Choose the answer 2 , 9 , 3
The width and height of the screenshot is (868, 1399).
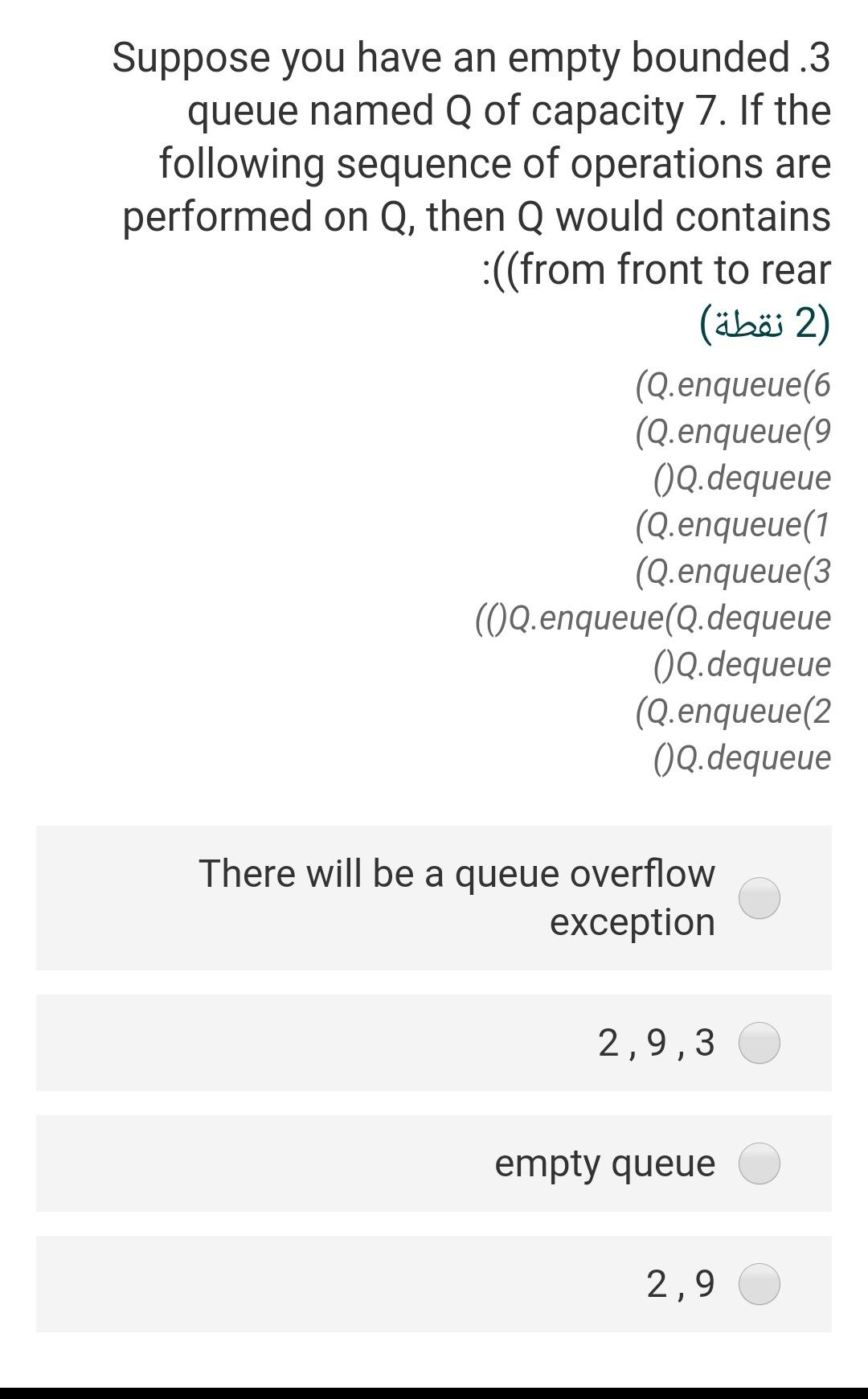[x=759, y=1043]
